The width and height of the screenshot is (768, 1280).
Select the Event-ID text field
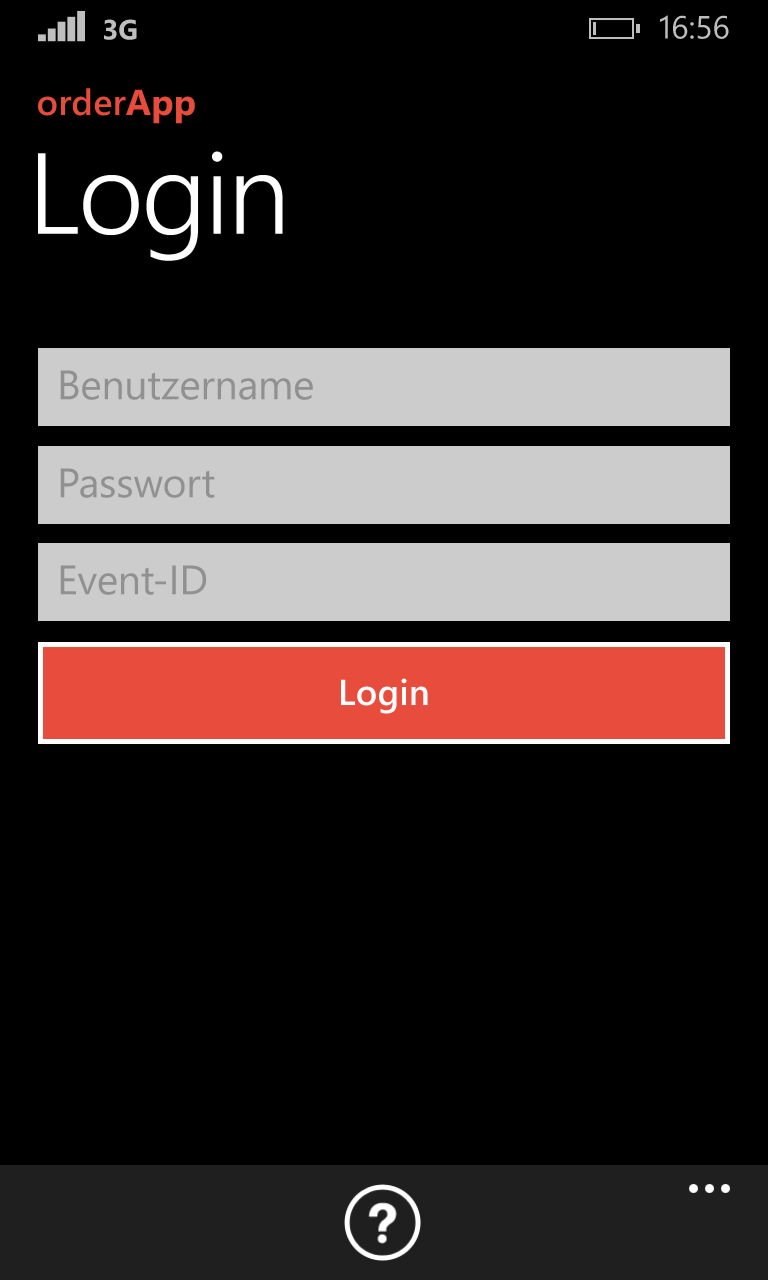click(x=384, y=582)
